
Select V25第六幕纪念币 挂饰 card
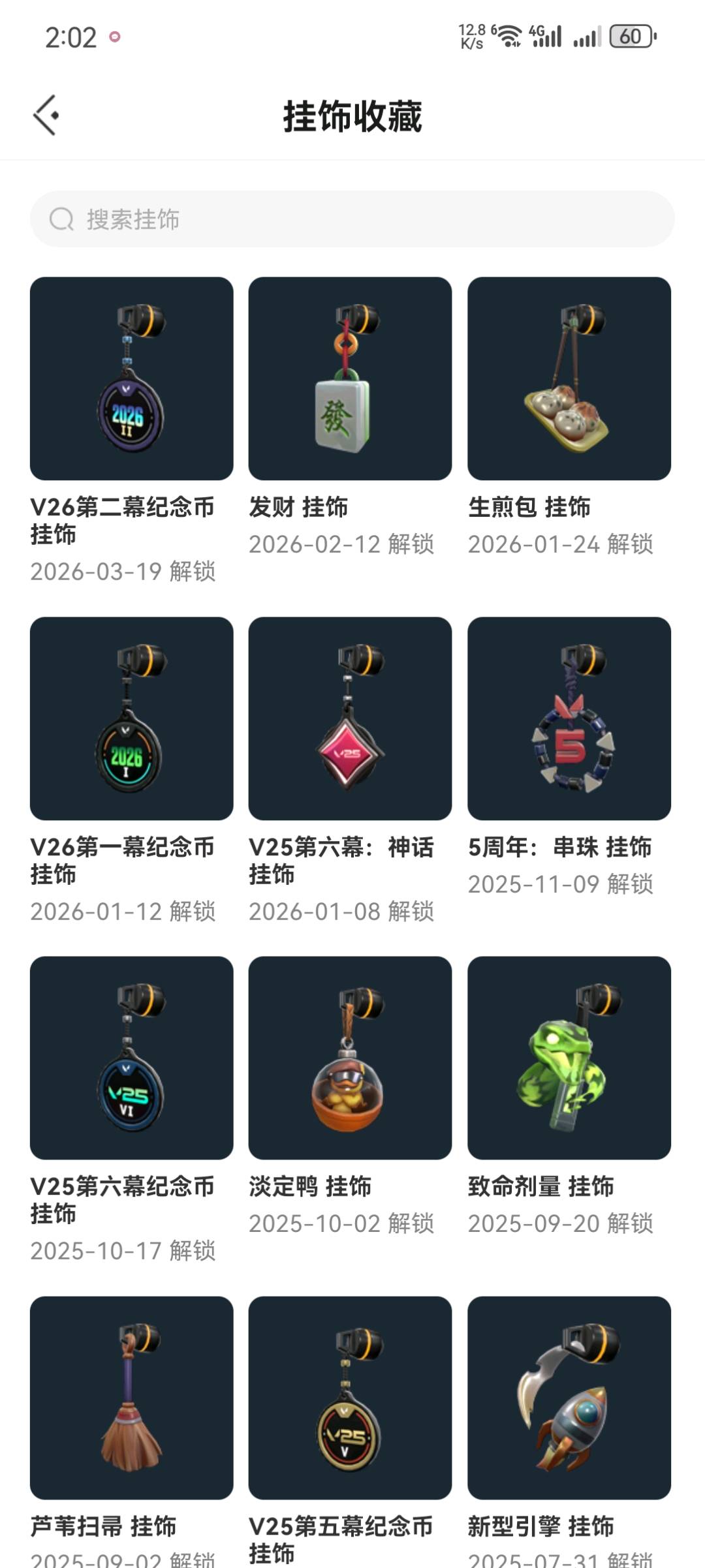click(x=131, y=1058)
